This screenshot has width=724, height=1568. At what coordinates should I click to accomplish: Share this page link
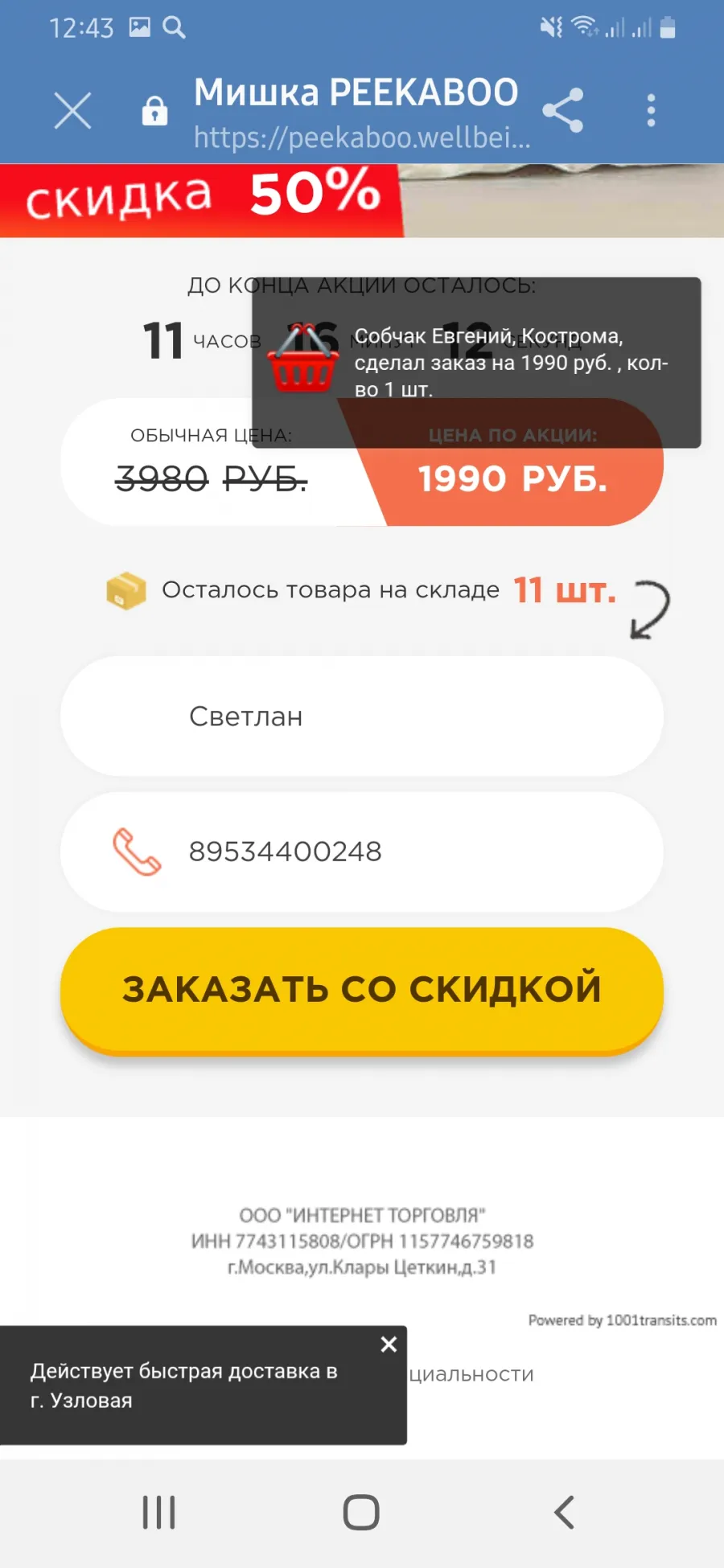click(x=562, y=110)
